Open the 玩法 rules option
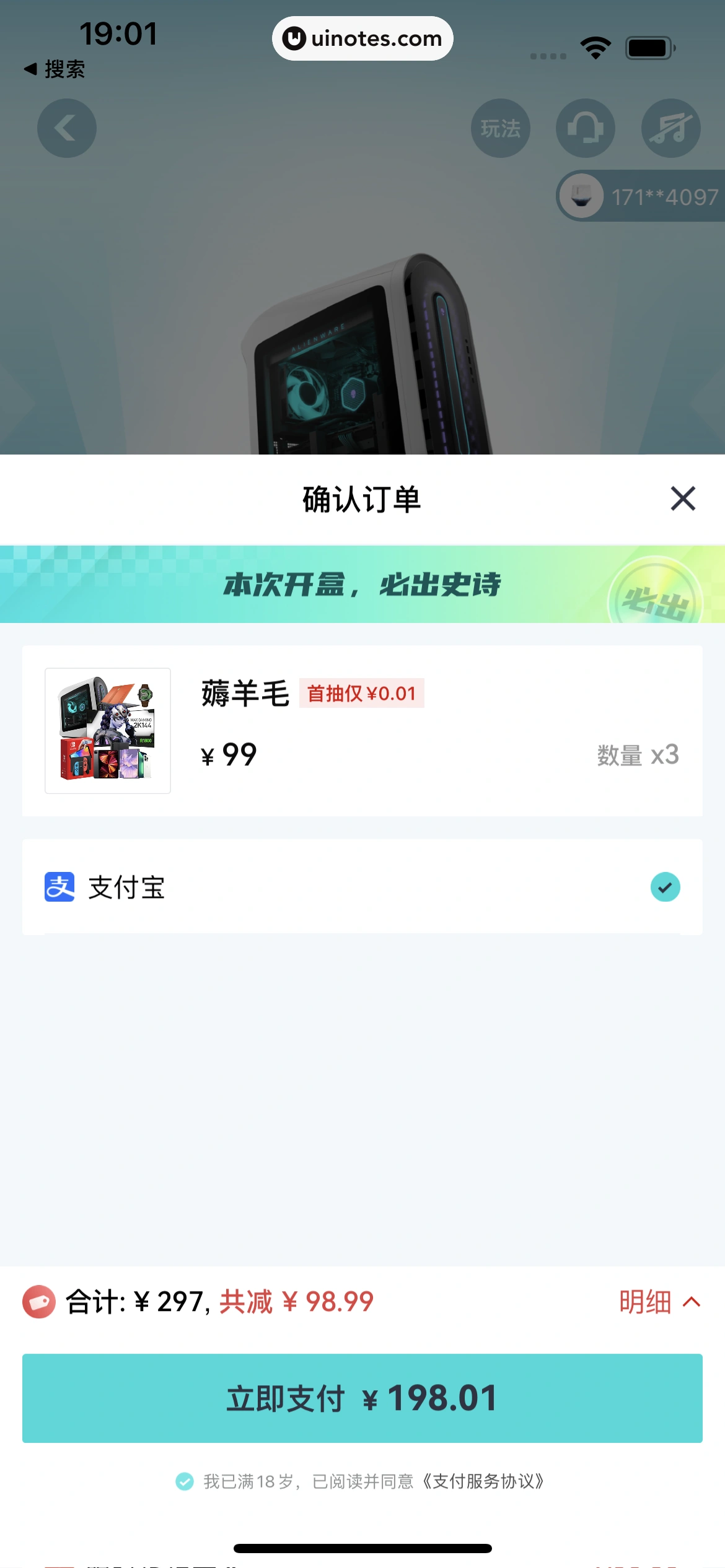This screenshot has width=725, height=1568. tap(500, 128)
